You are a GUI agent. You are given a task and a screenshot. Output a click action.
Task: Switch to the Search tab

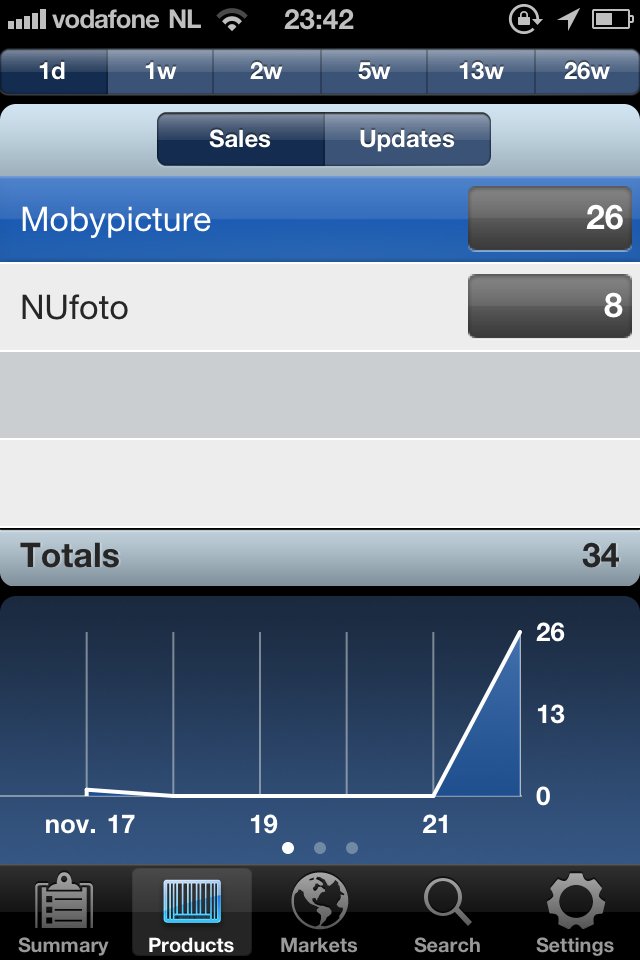447,914
